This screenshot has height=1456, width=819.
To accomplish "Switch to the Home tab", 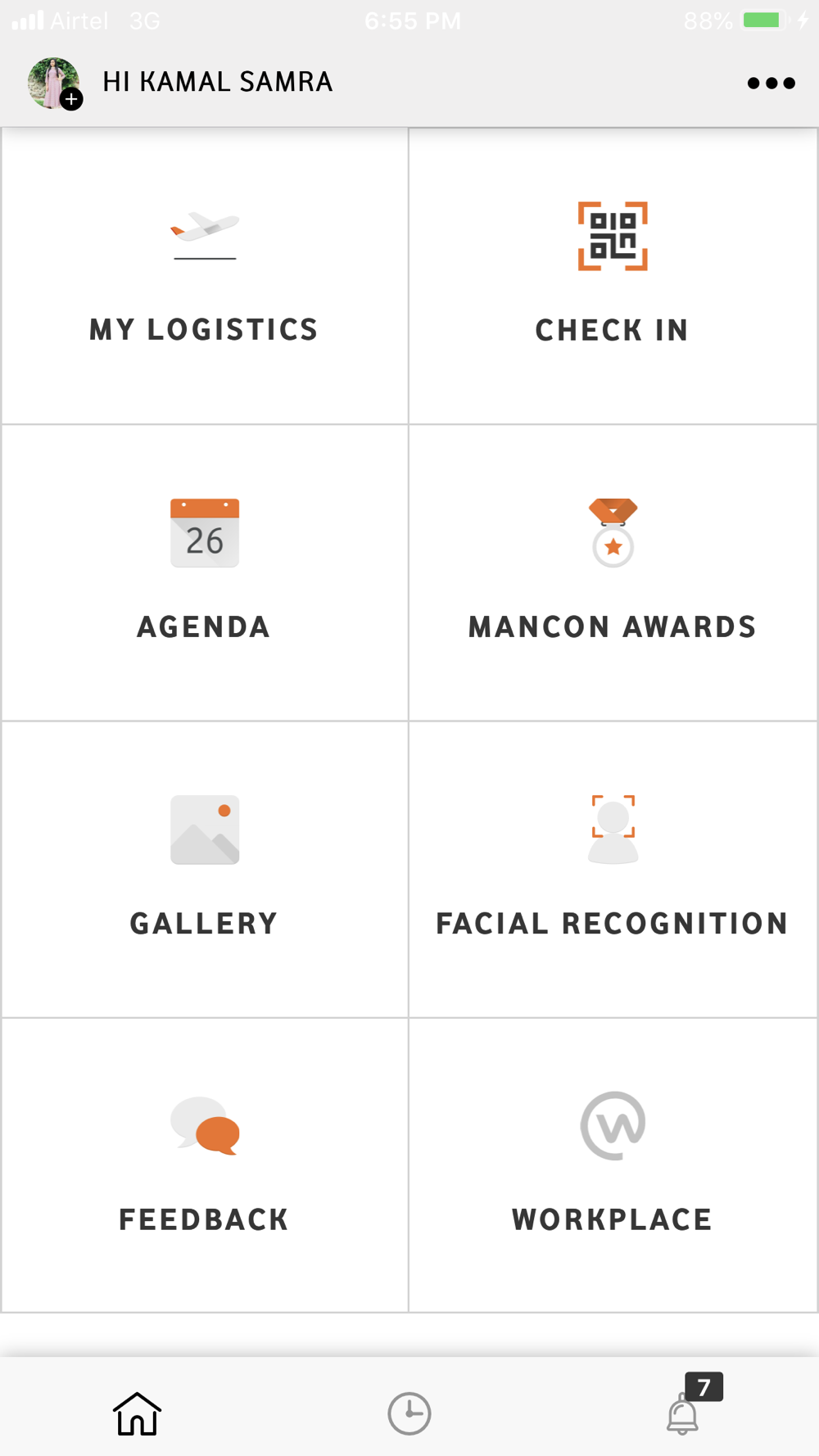I will [137, 1413].
